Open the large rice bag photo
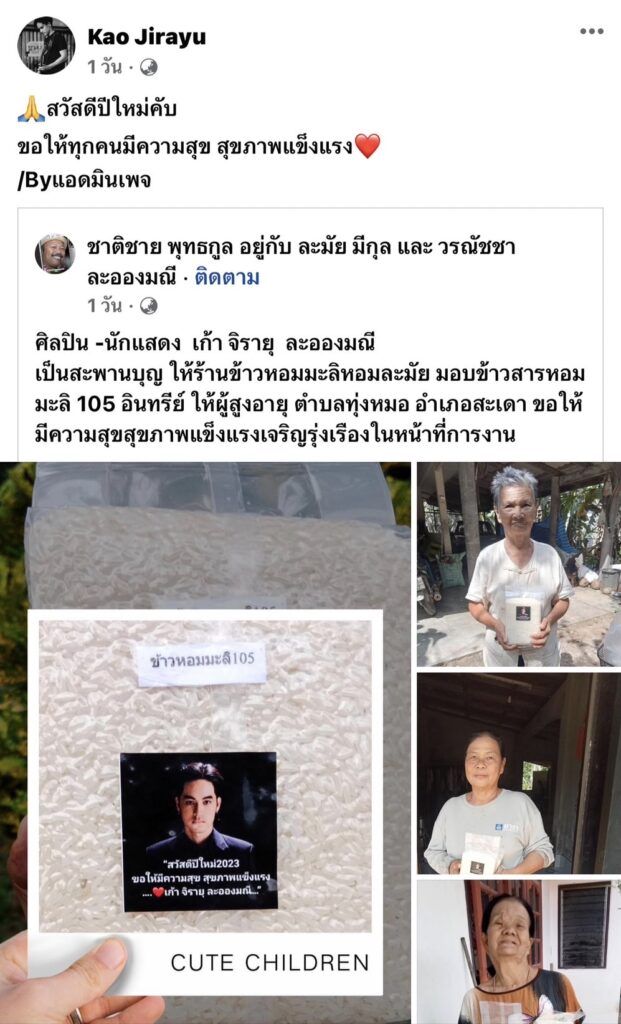Screen dimensions: 621x1024 [205, 740]
